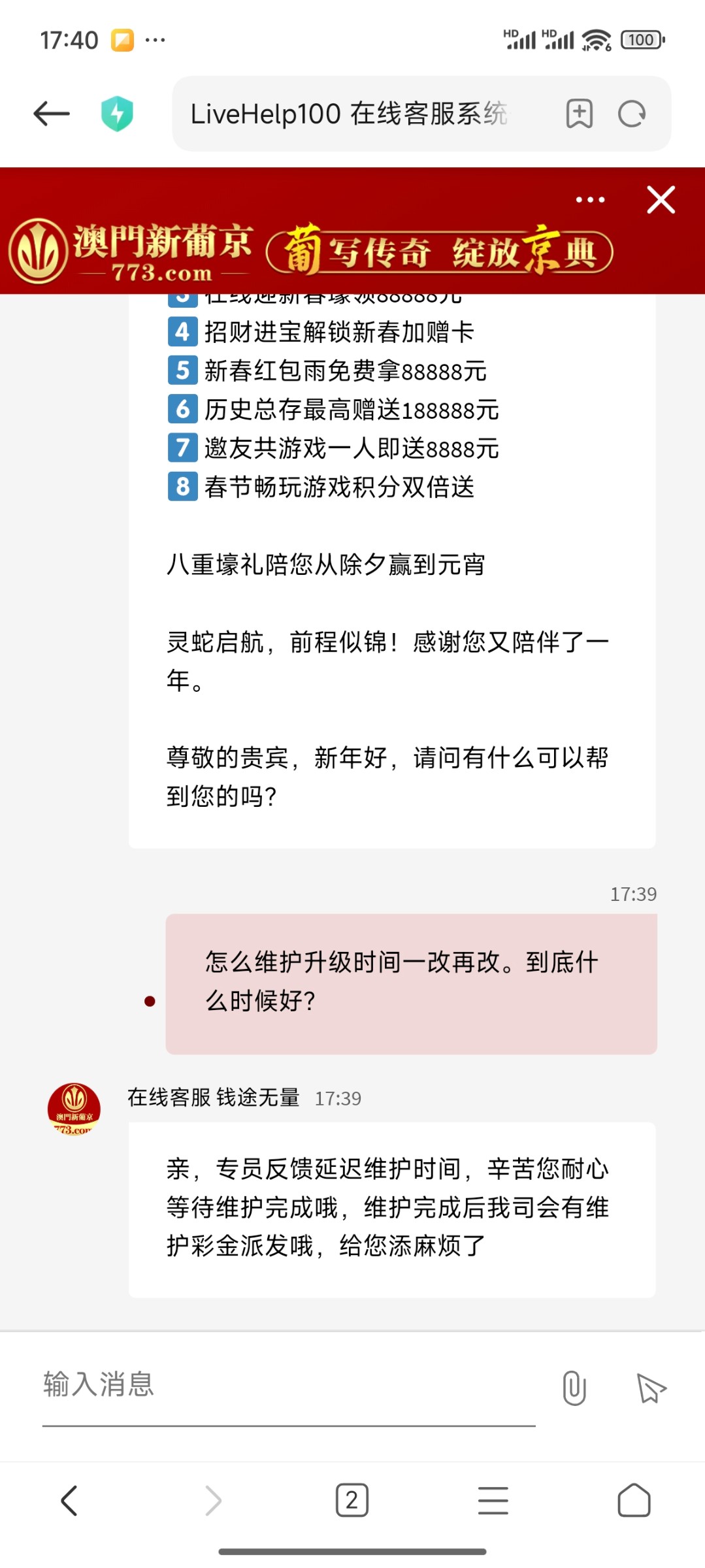Screen dimensions: 705x1568
Task: Open the browser tabs switcher showing 2
Action: pyautogui.click(x=352, y=1500)
